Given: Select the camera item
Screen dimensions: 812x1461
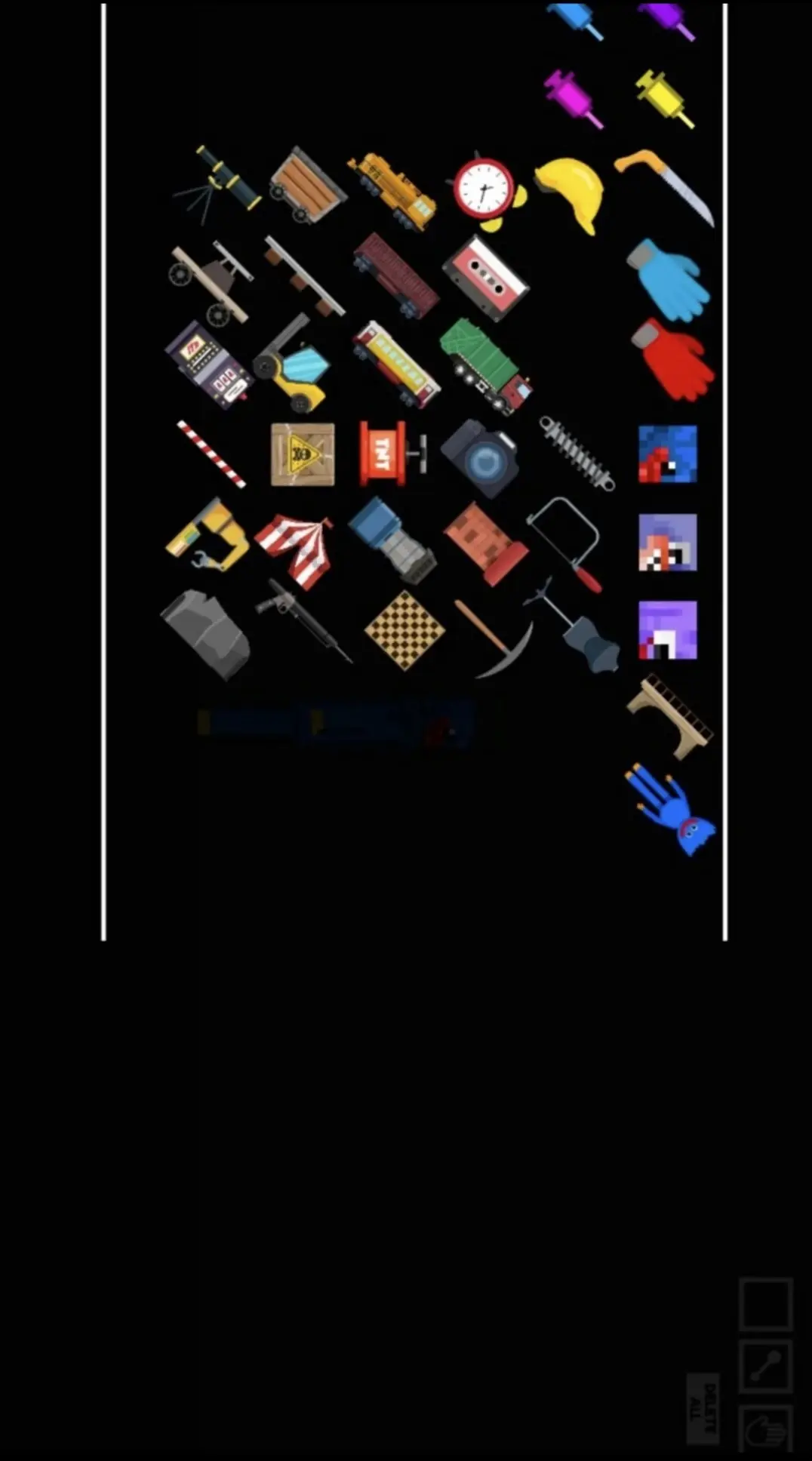Looking at the screenshot, I should [481, 458].
